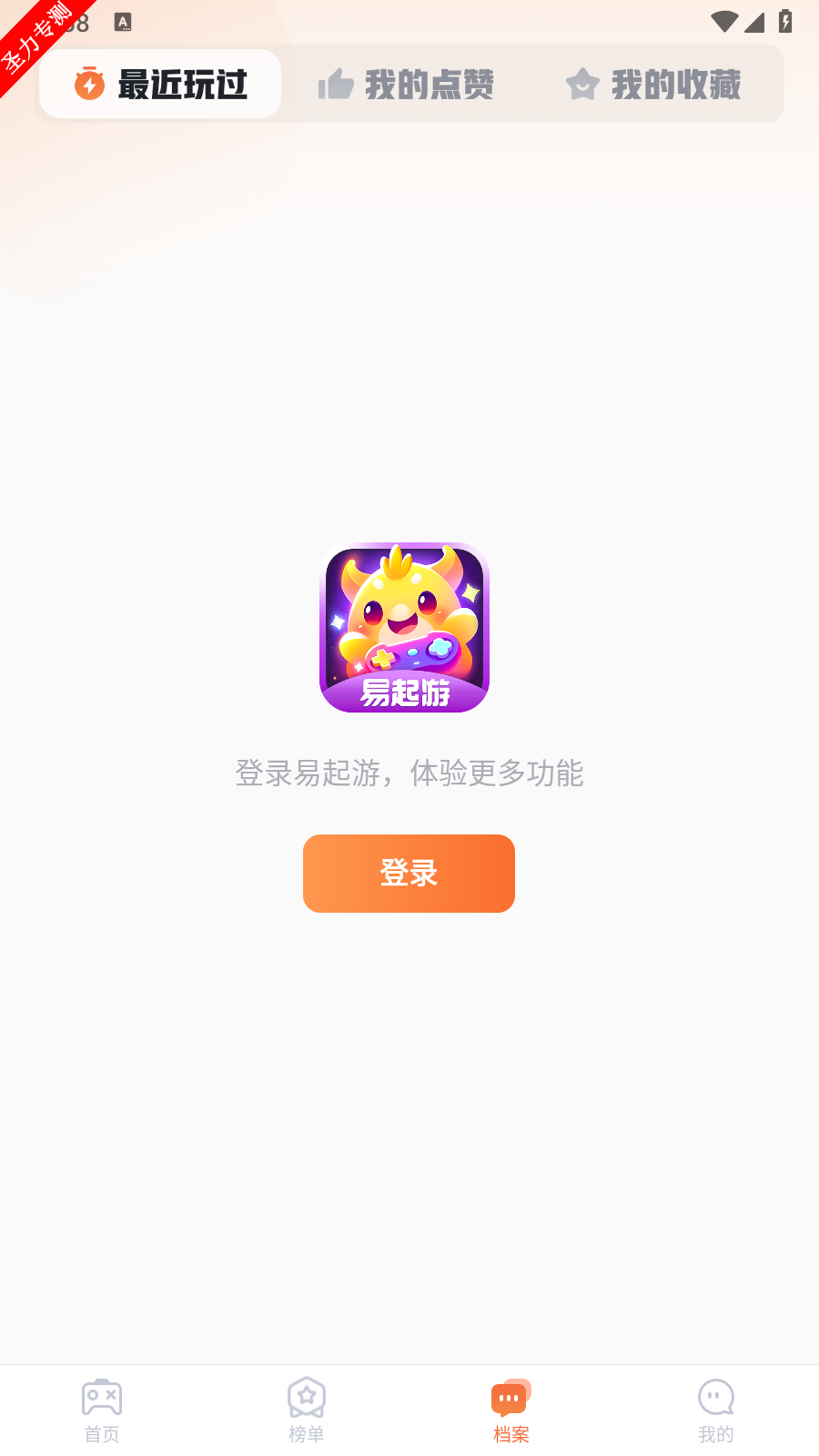Switch to the 我的 profile tab
Viewport: 819px width, 1456px height.
715,1410
